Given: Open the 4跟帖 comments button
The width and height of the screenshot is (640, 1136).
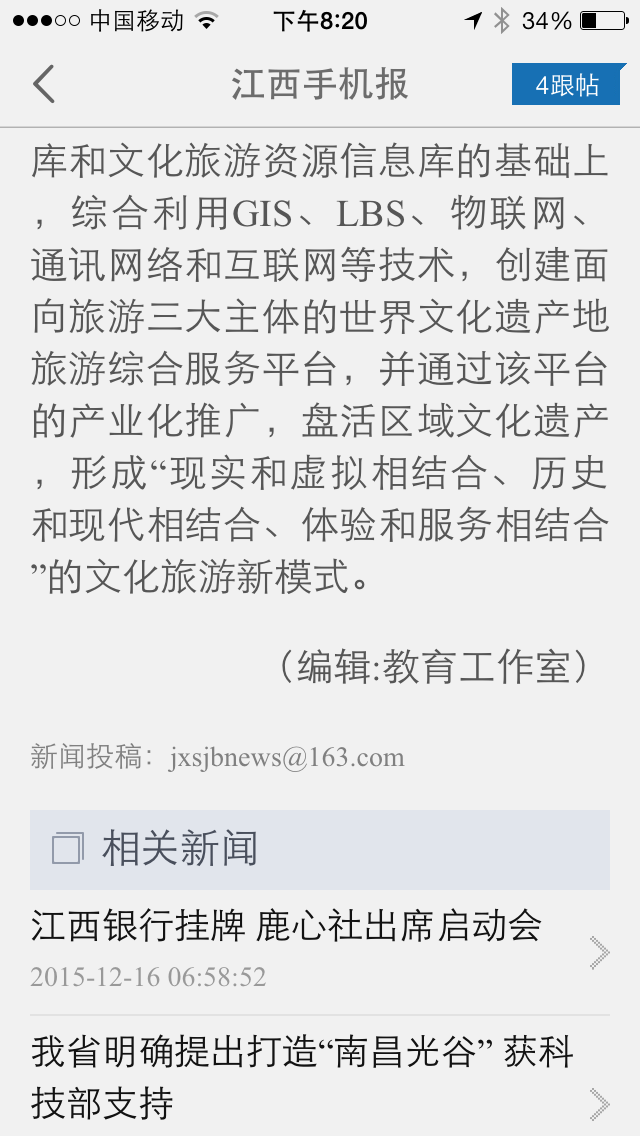Looking at the screenshot, I should coord(567,85).
